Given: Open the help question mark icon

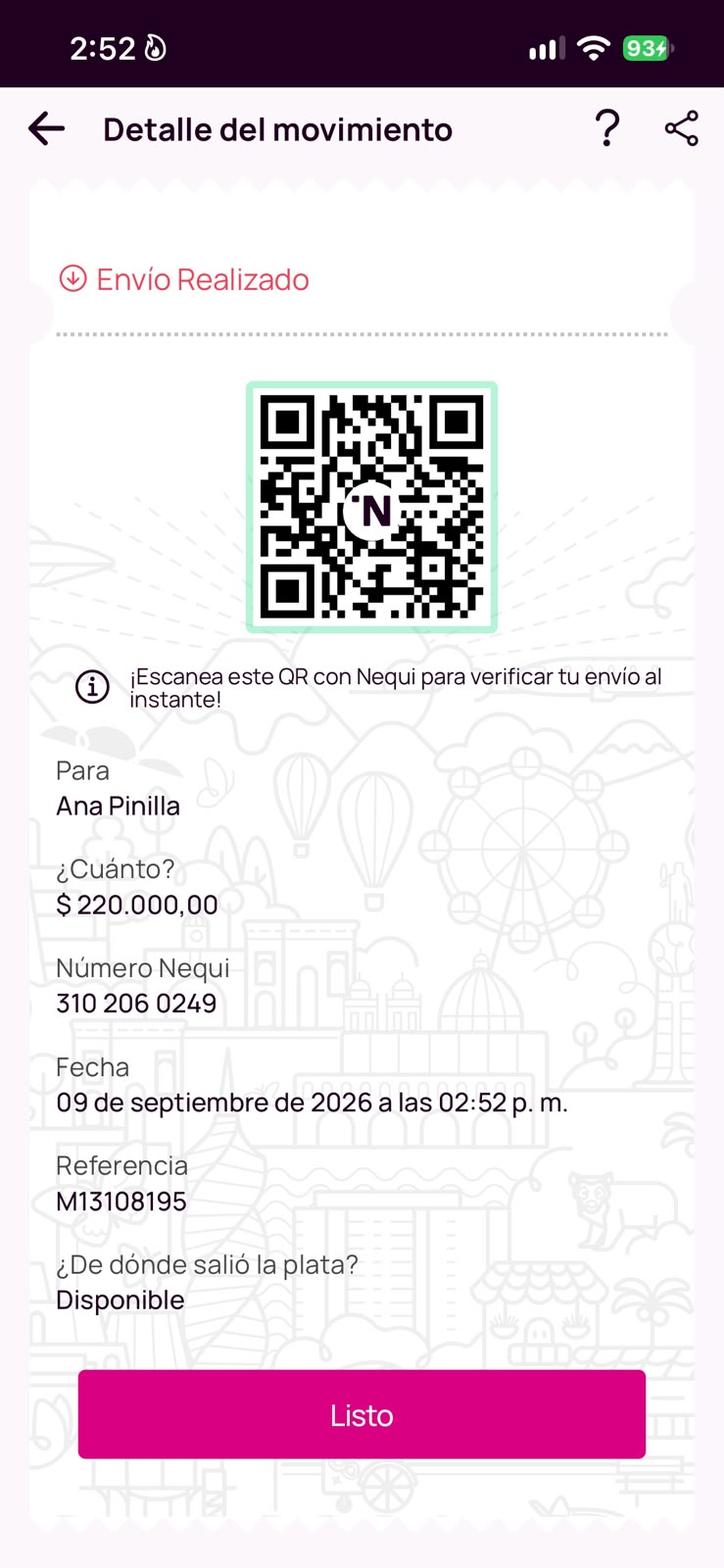Looking at the screenshot, I should click(x=607, y=128).
